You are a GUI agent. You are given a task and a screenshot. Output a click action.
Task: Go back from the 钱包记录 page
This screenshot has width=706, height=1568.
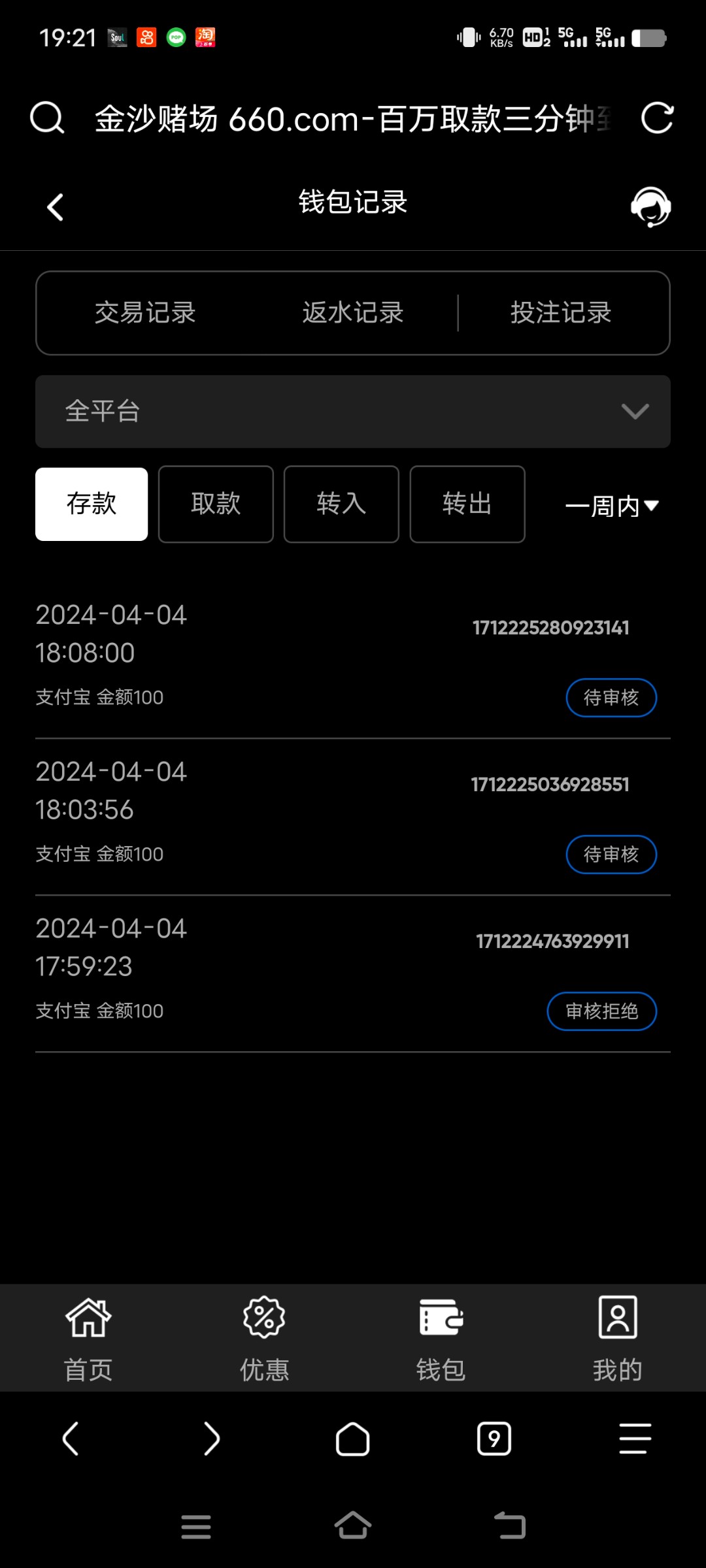tap(56, 207)
